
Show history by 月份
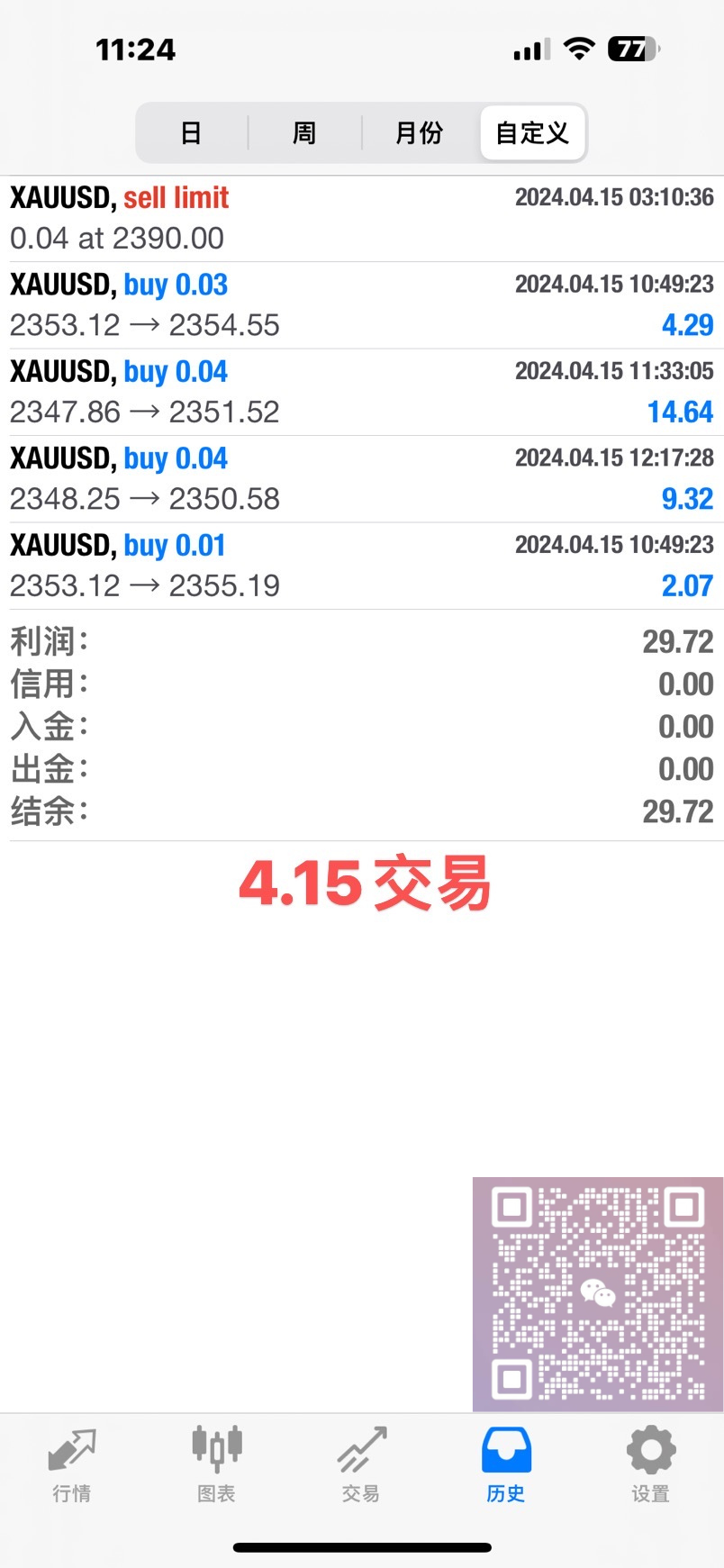point(419,133)
